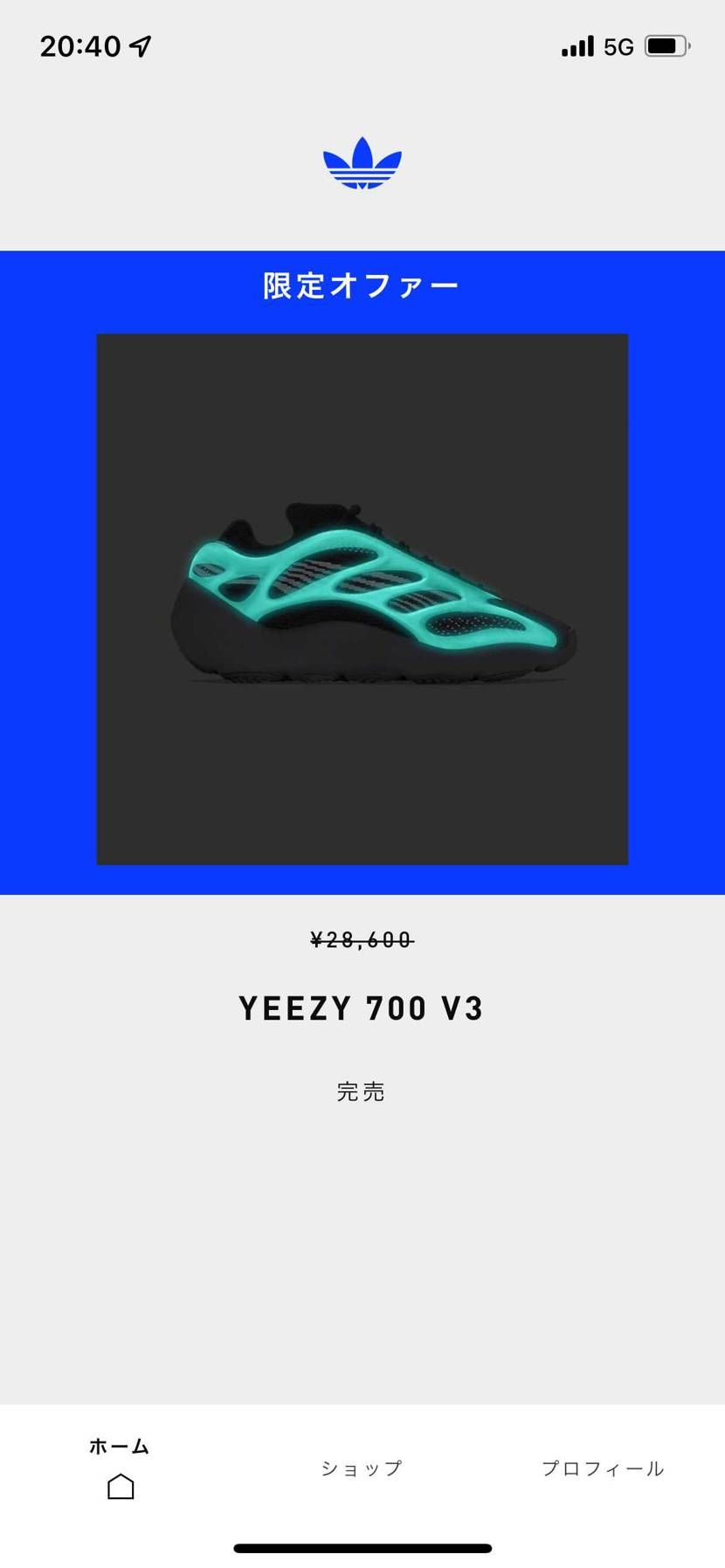725x1568 pixels.
Task: Open the YEEZY 700 V3 shoe image
Action: pos(362,599)
